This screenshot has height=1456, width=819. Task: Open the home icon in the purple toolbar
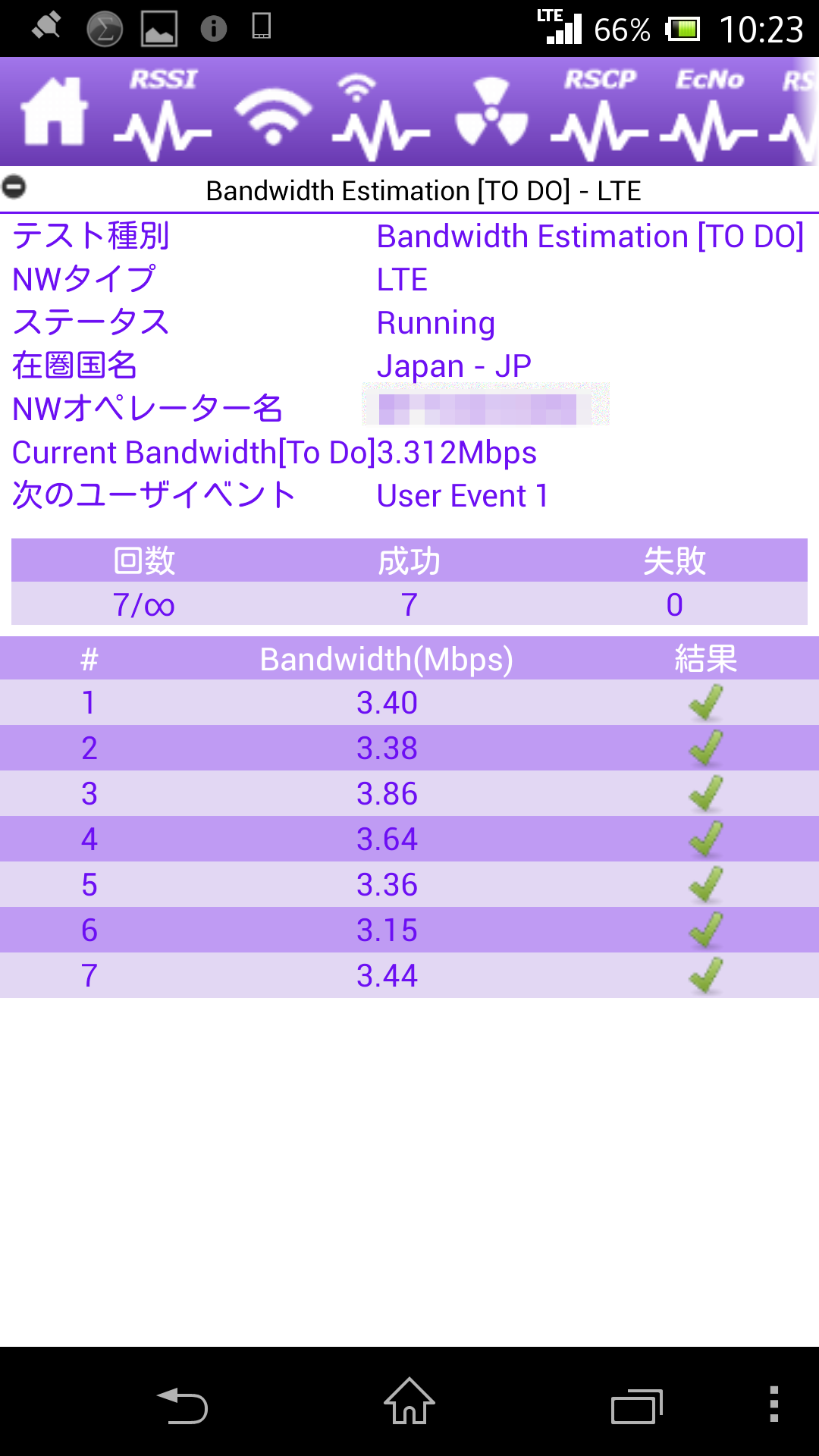pos(53,112)
